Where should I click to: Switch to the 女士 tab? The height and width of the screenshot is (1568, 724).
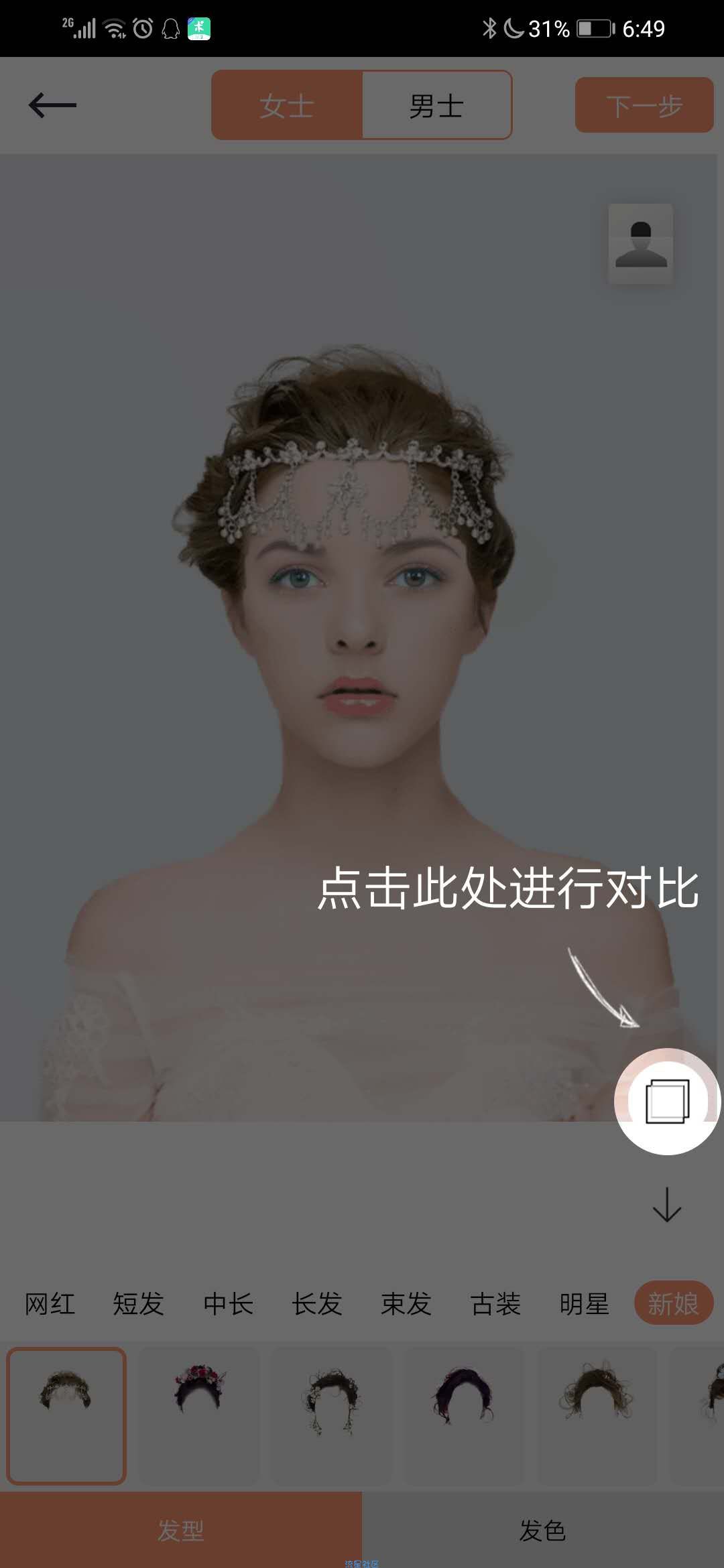287,106
